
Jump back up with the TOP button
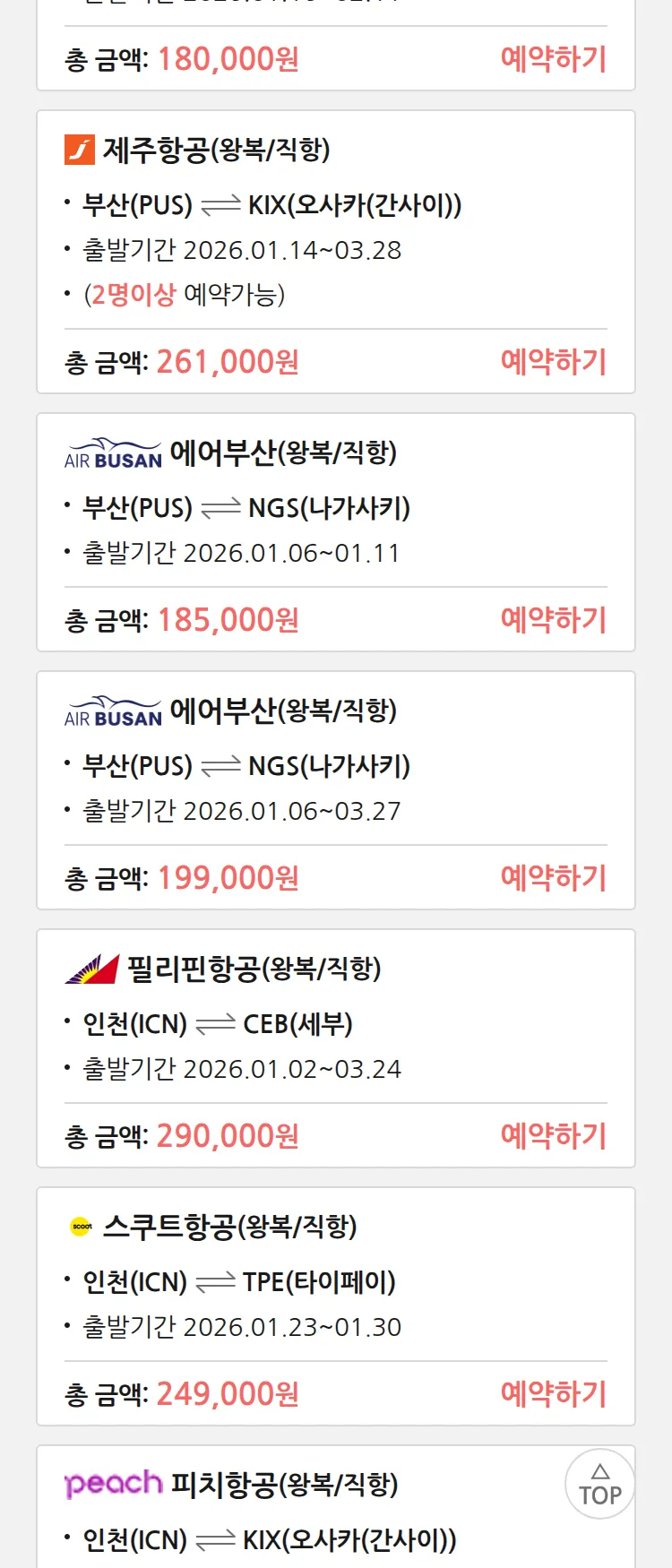coord(599,1485)
